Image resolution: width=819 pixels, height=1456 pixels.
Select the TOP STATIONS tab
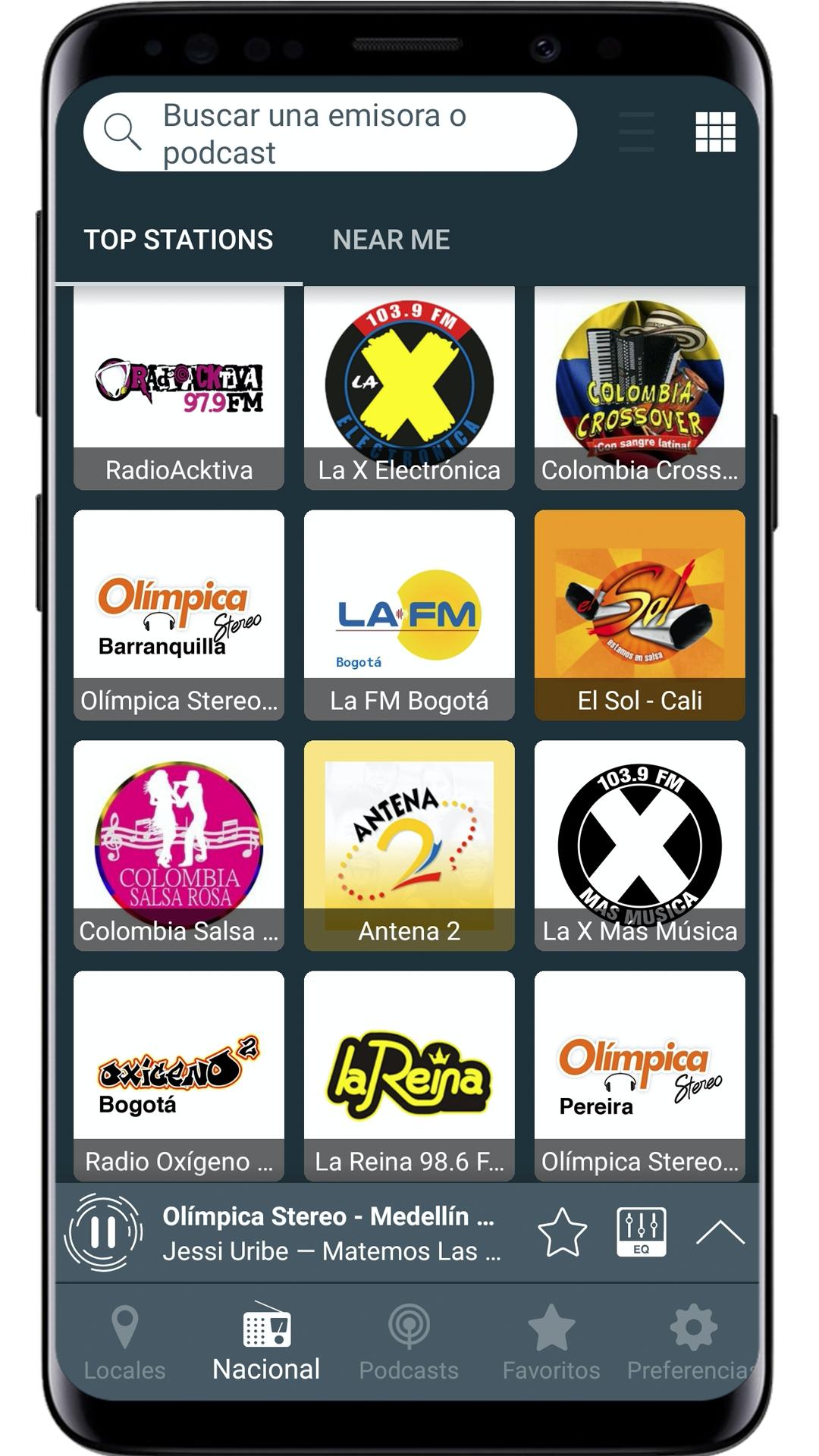coord(178,240)
